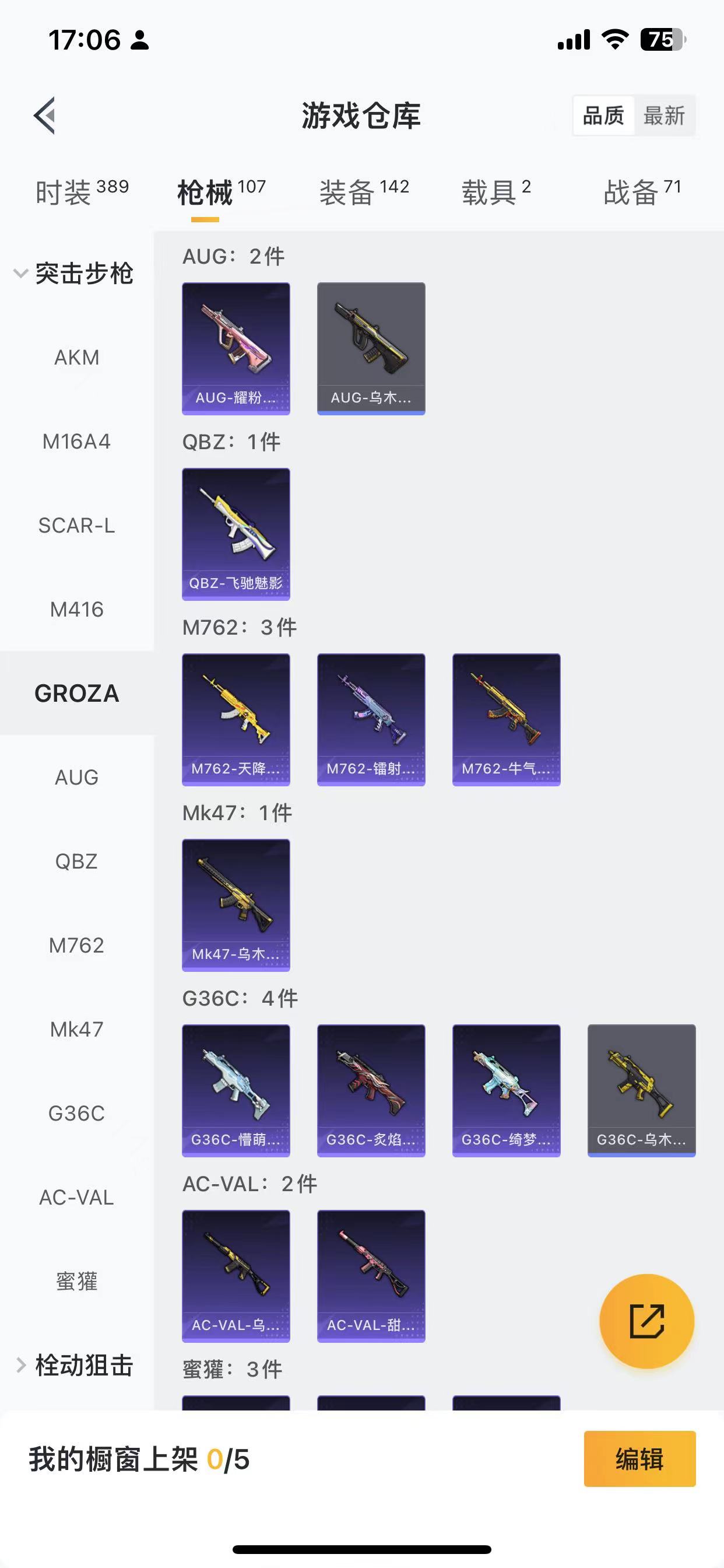
Task: Select M416 in the side list
Action: point(77,610)
